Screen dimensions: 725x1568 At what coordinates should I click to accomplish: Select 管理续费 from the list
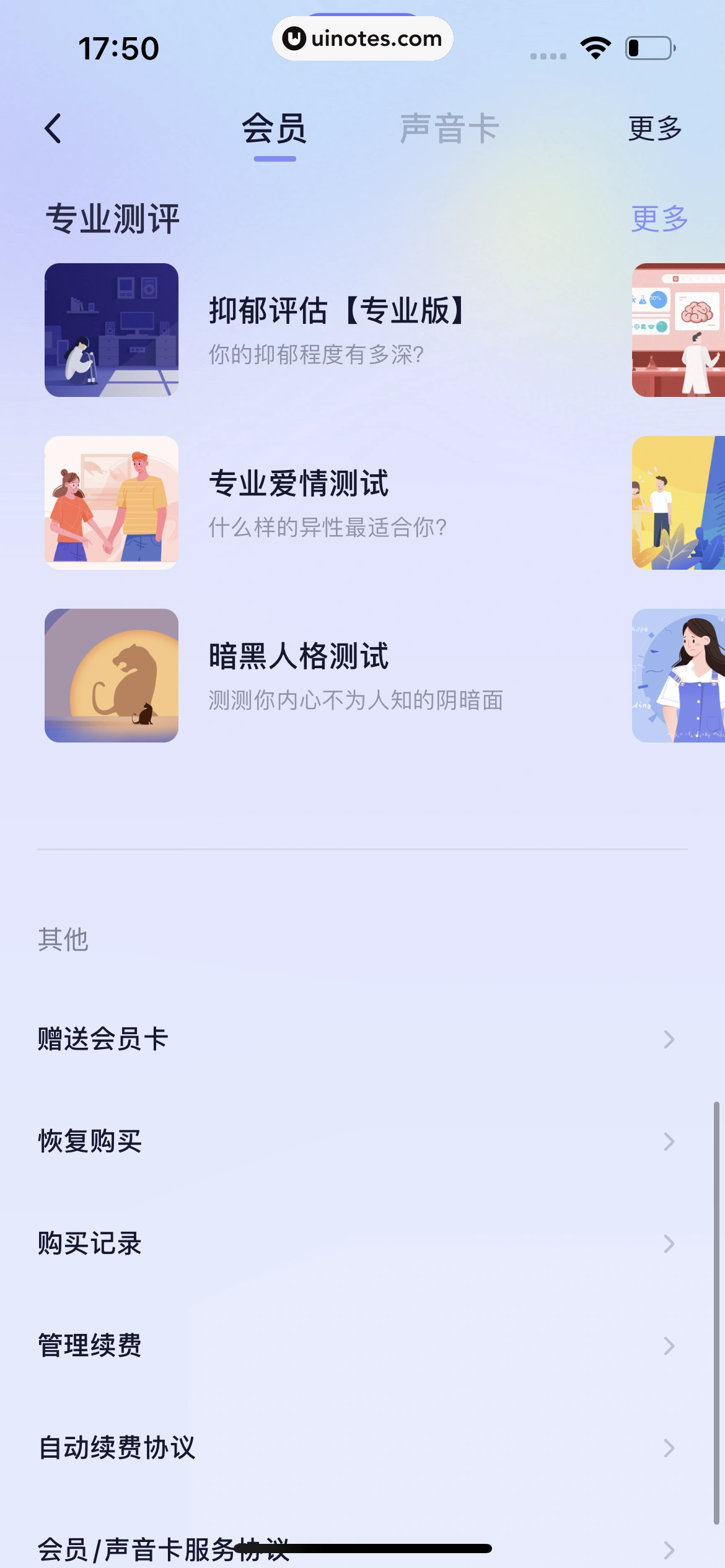[x=90, y=1346]
